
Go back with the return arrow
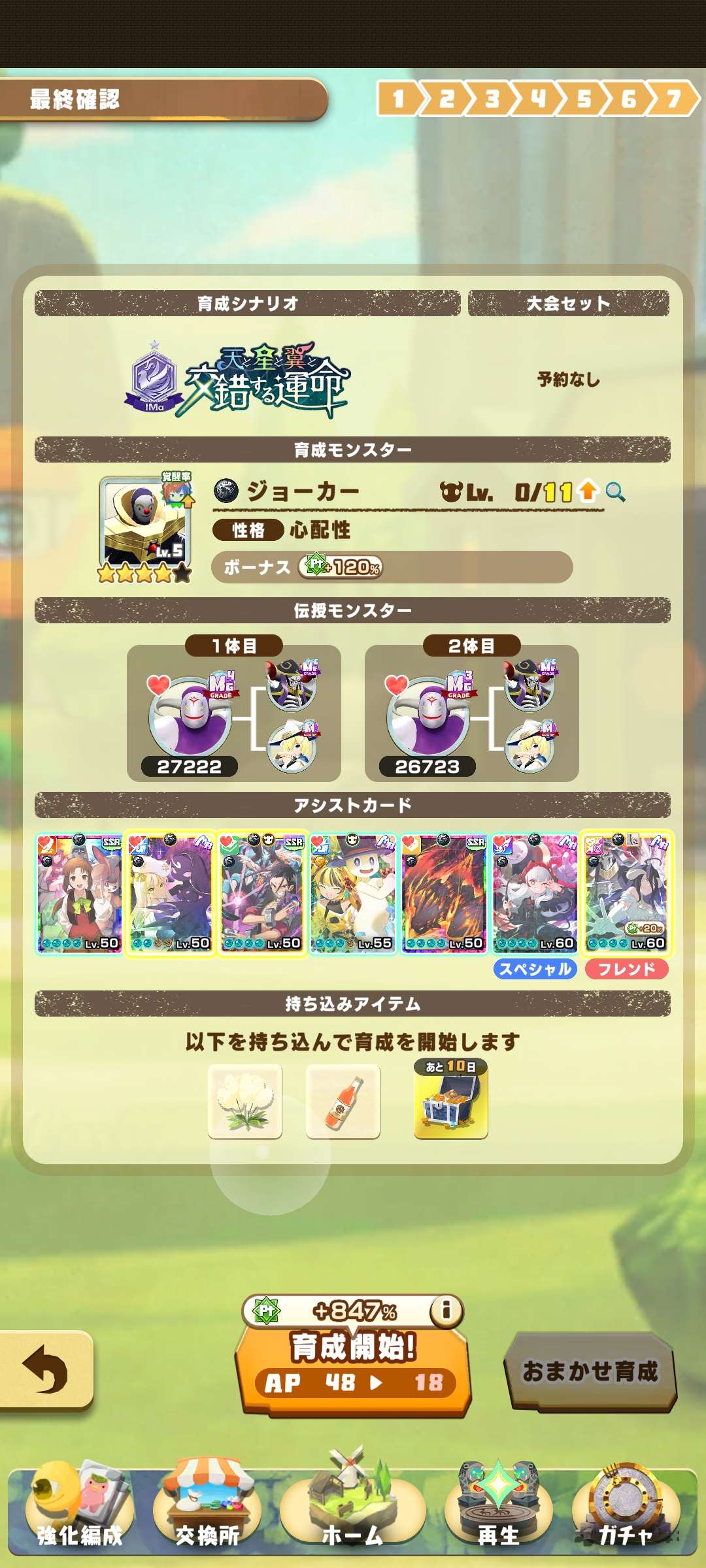(44, 1368)
